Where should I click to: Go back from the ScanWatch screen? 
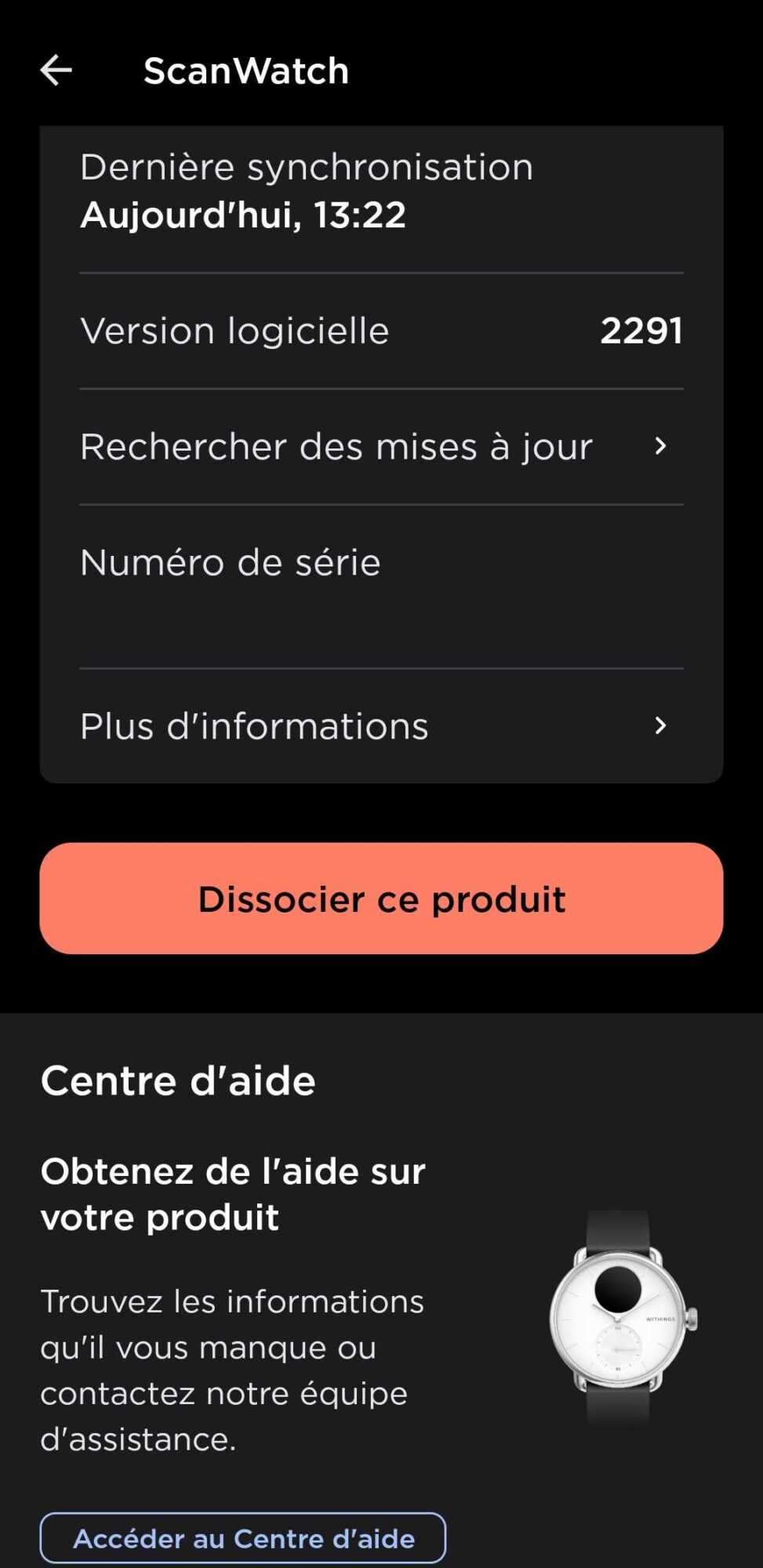(56, 71)
